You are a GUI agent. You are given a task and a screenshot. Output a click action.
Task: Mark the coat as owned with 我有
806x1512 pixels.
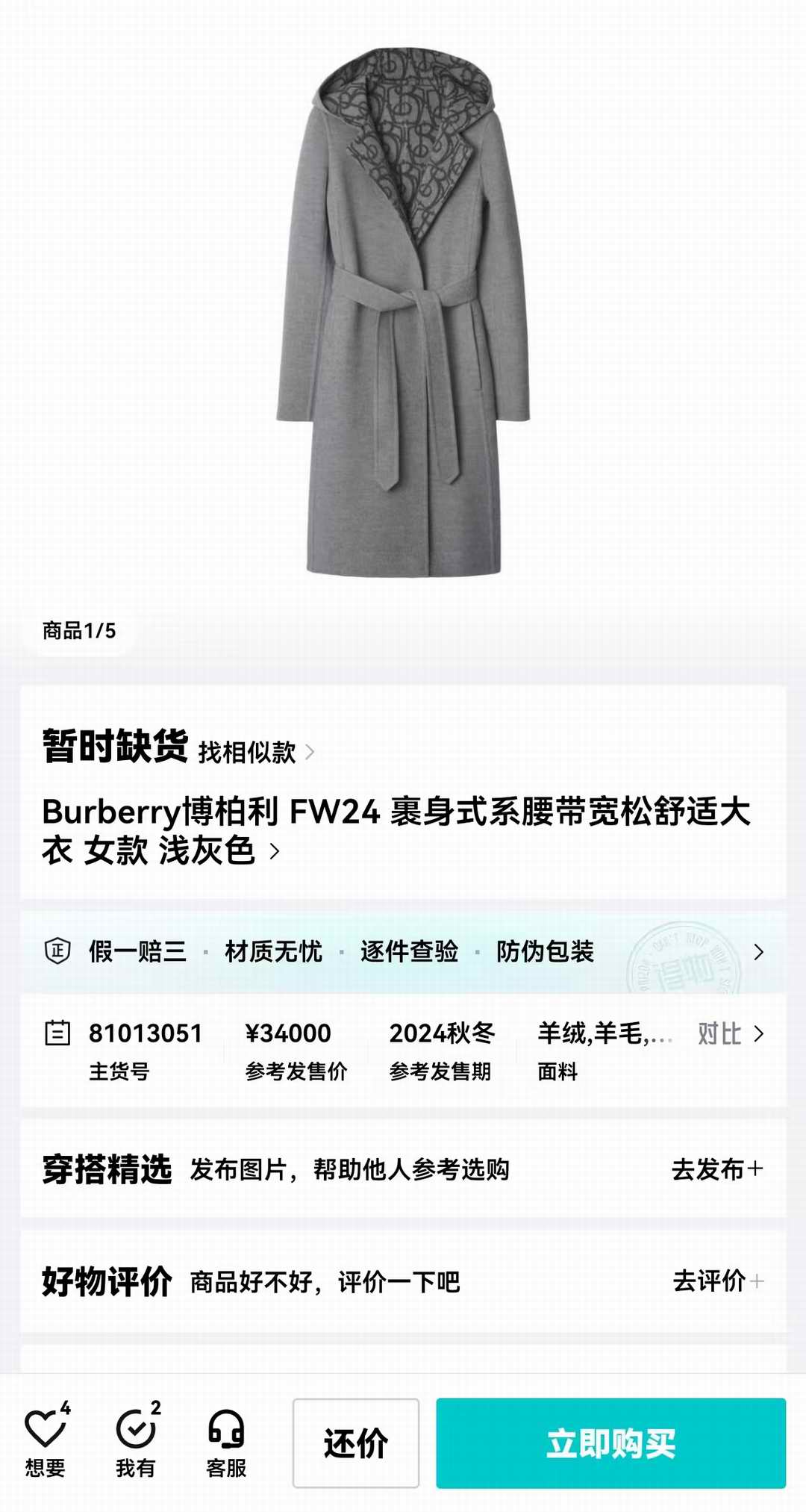(x=136, y=1442)
